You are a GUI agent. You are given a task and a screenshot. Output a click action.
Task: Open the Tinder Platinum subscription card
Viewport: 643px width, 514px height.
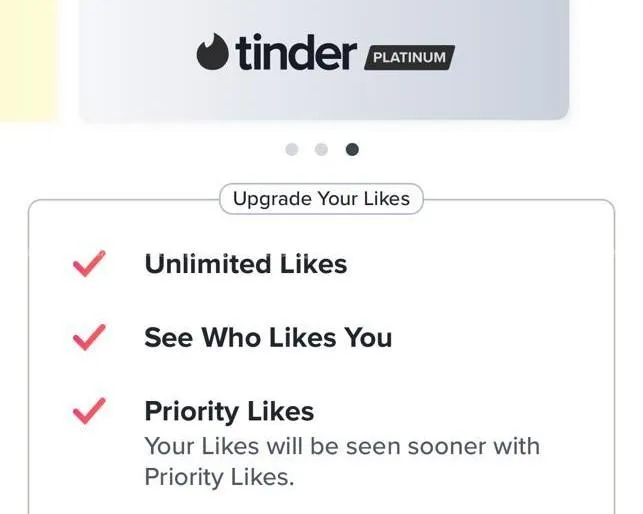point(324,55)
